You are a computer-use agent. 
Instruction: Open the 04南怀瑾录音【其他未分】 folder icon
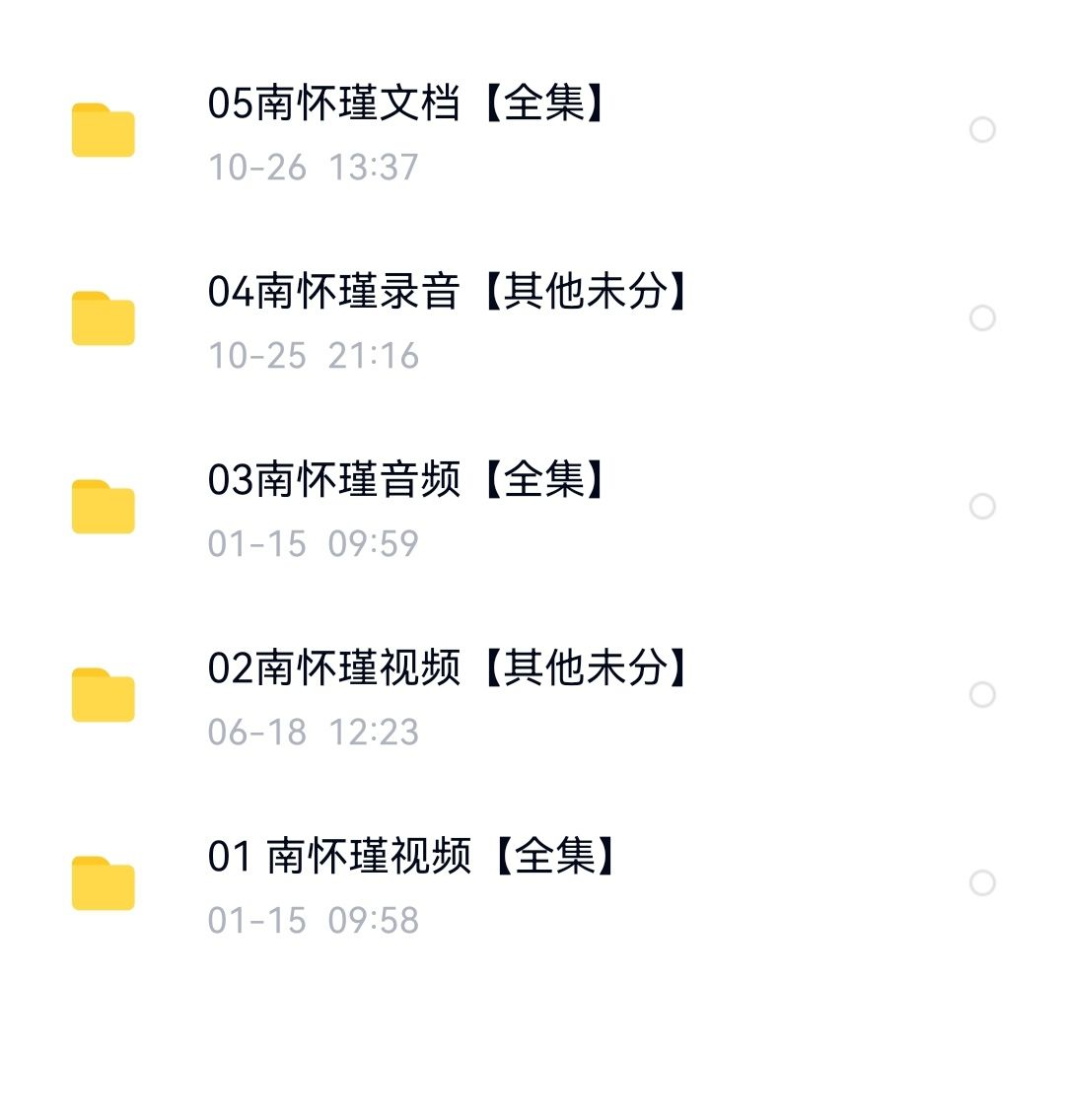[x=103, y=318]
